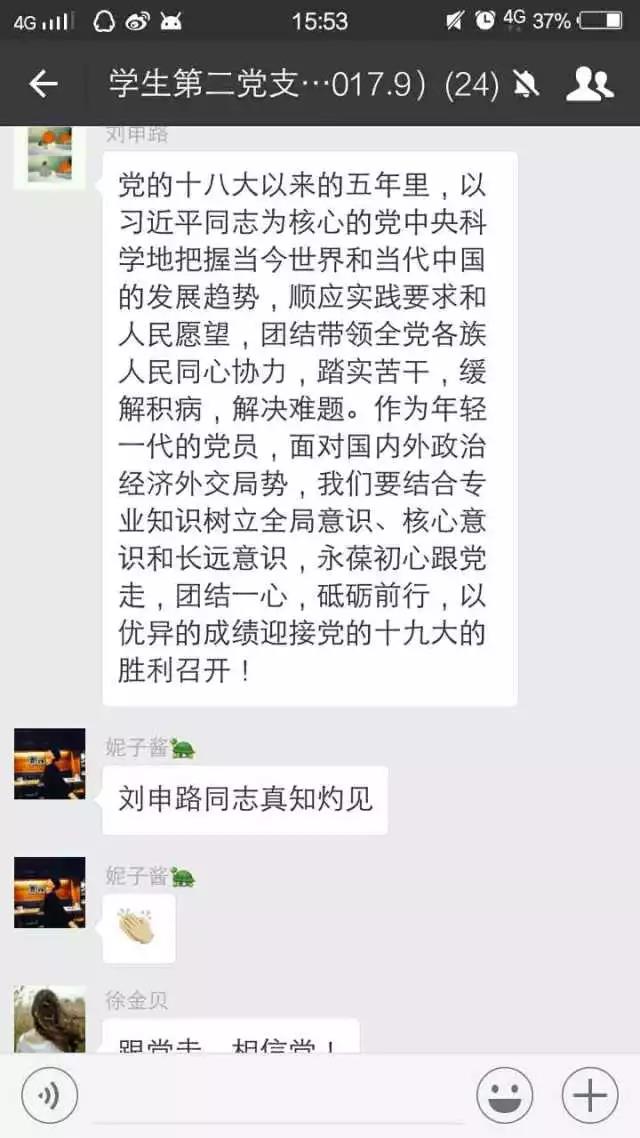Switch to voice message input
The image size is (640, 1138).
[x=49, y=1097]
